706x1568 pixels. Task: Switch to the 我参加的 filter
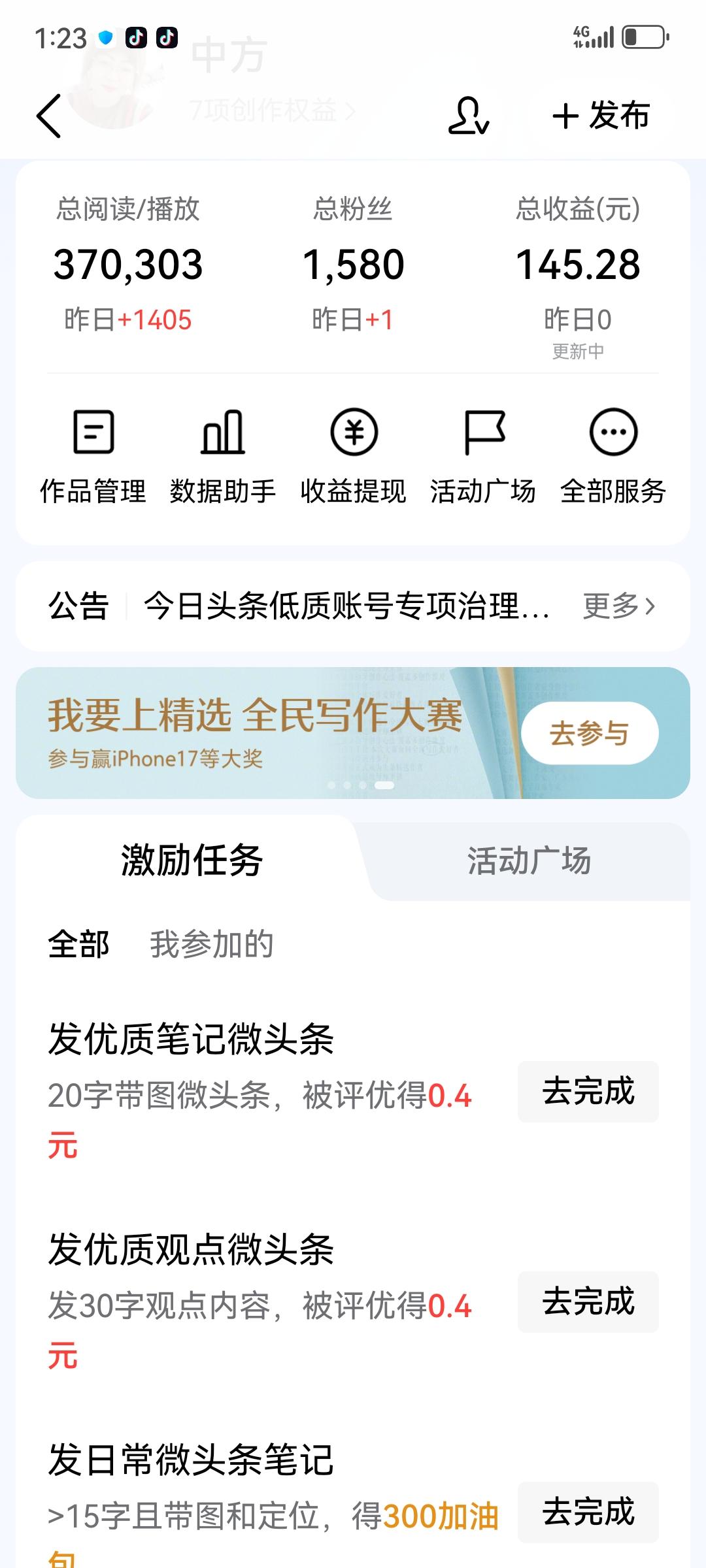click(x=210, y=943)
